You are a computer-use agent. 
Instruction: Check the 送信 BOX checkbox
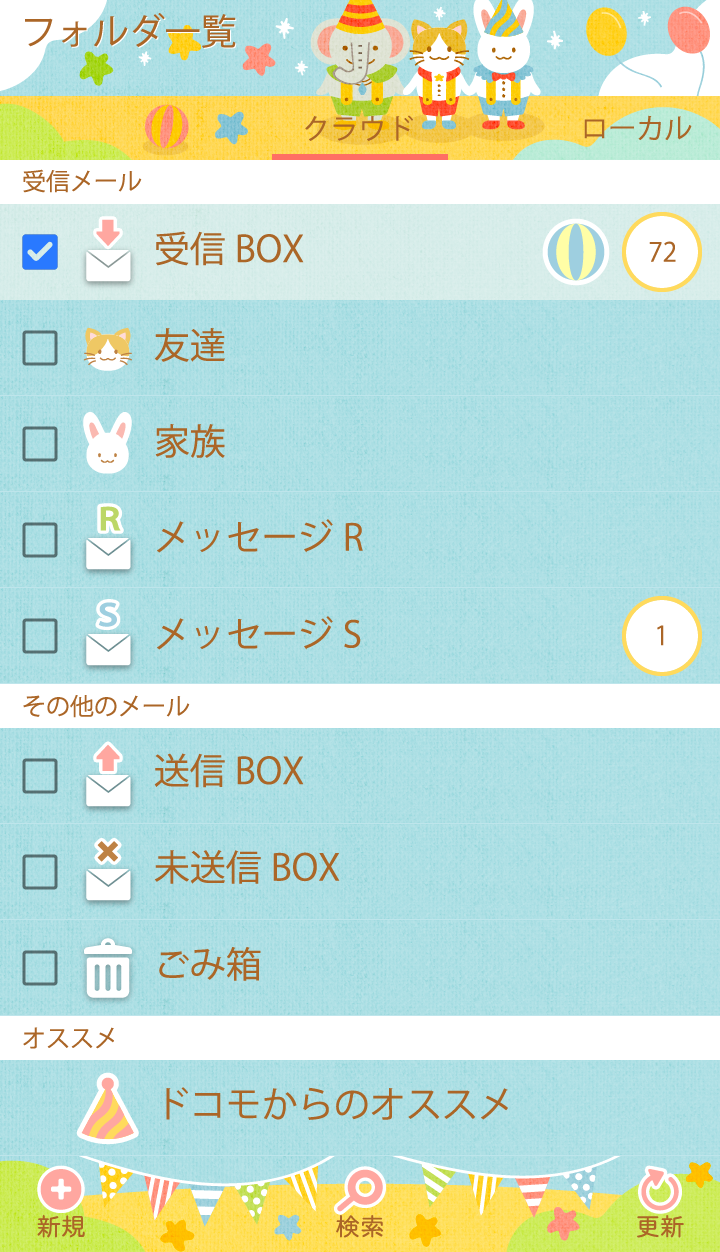point(40,776)
